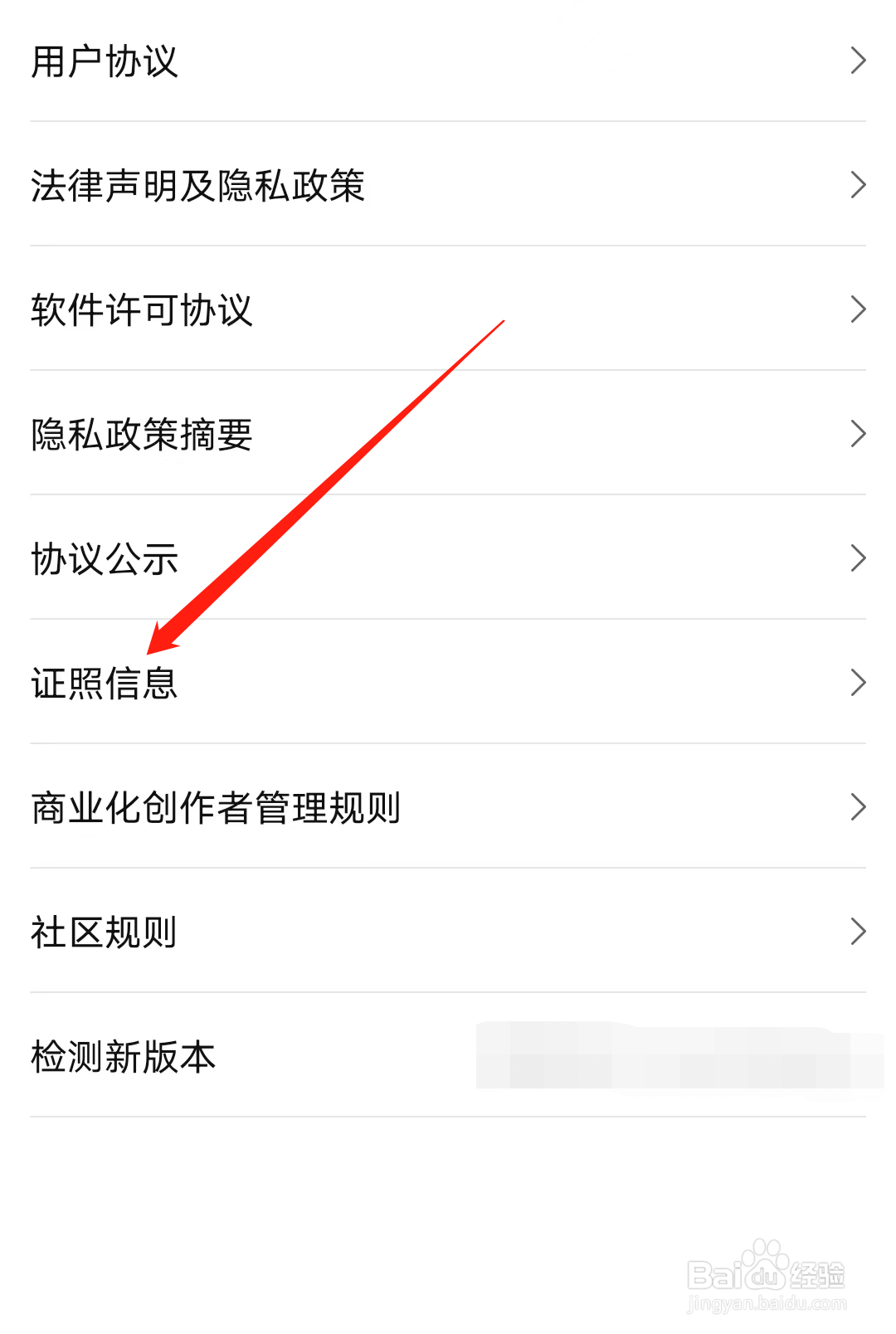Click the arrow next to 证照信息

(x=859, y=683)
